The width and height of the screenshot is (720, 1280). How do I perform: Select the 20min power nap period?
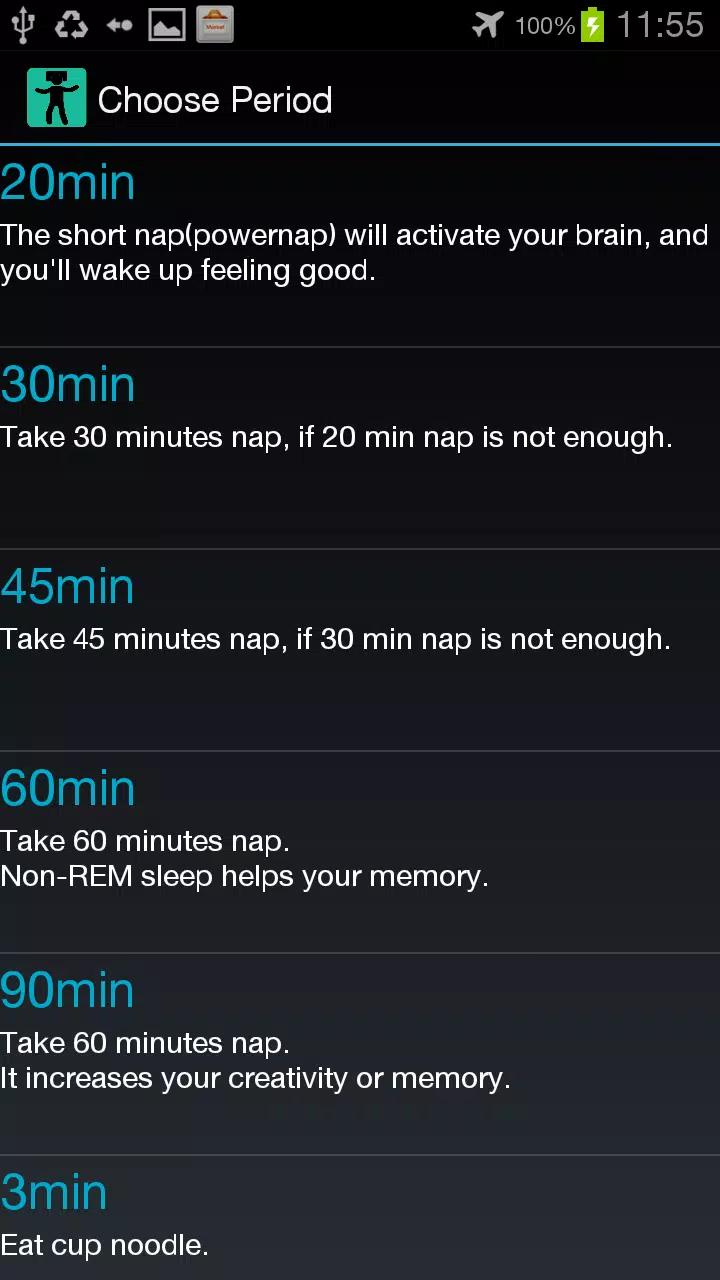[360, 246]
